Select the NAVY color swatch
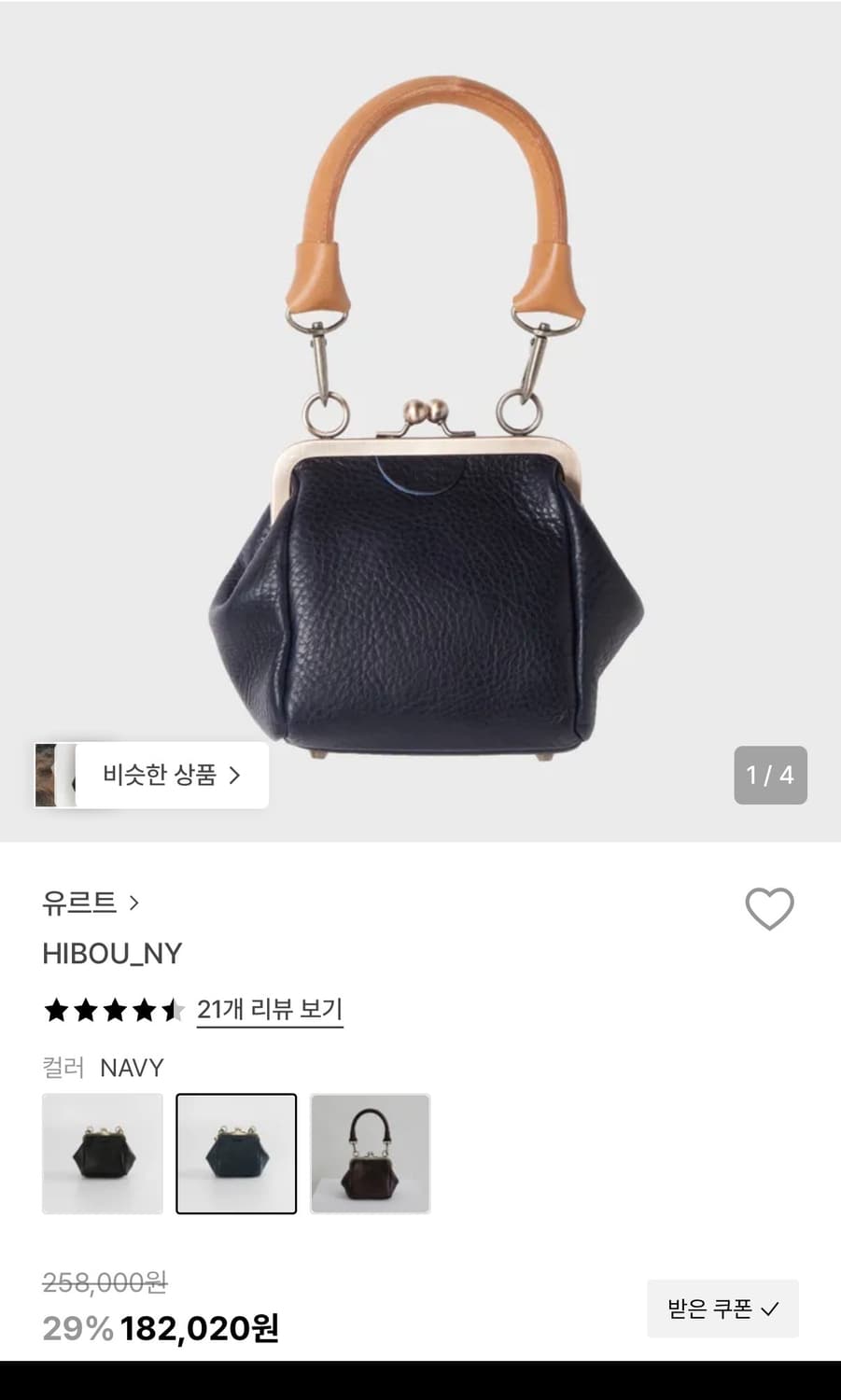Screen dimensions: 841x1400 pyautogui.click(x=237, y=1155)
